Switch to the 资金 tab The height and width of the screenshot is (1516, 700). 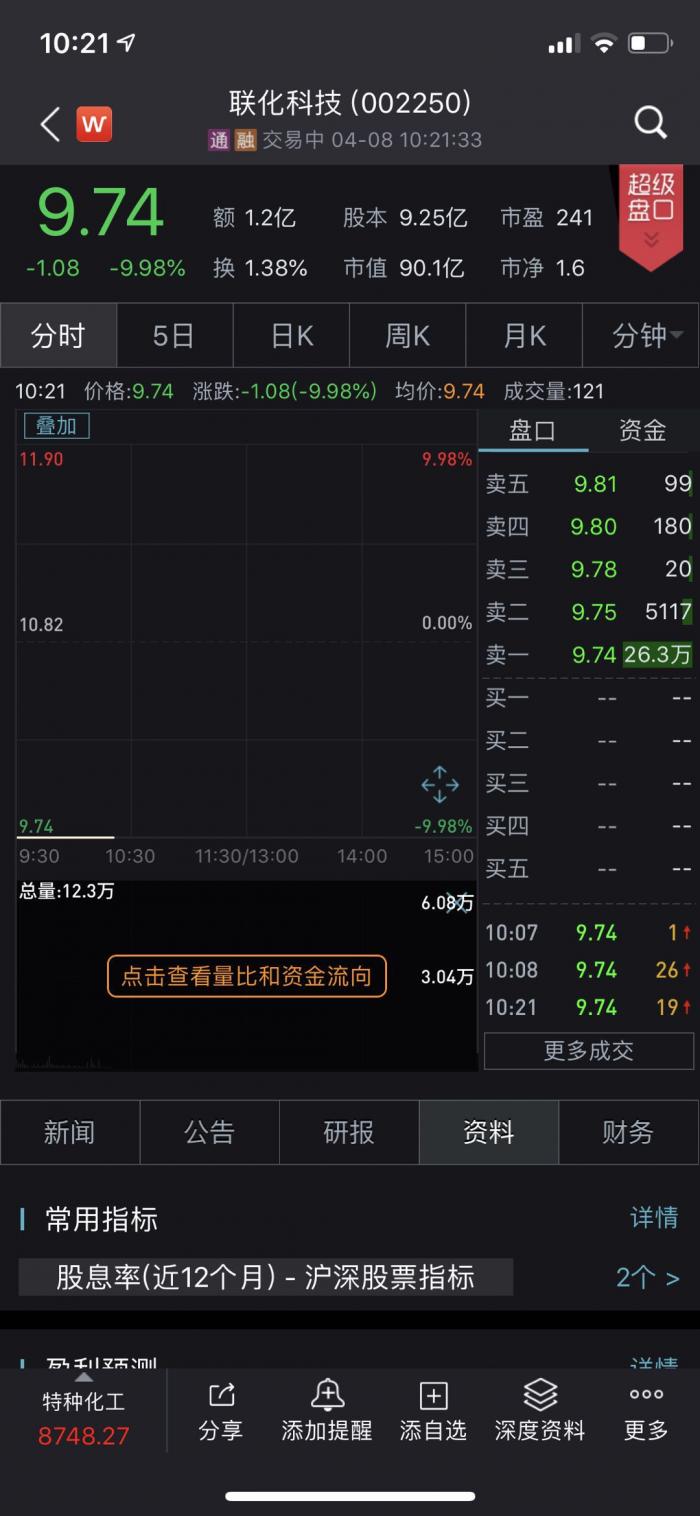click(x=642, y=431)
